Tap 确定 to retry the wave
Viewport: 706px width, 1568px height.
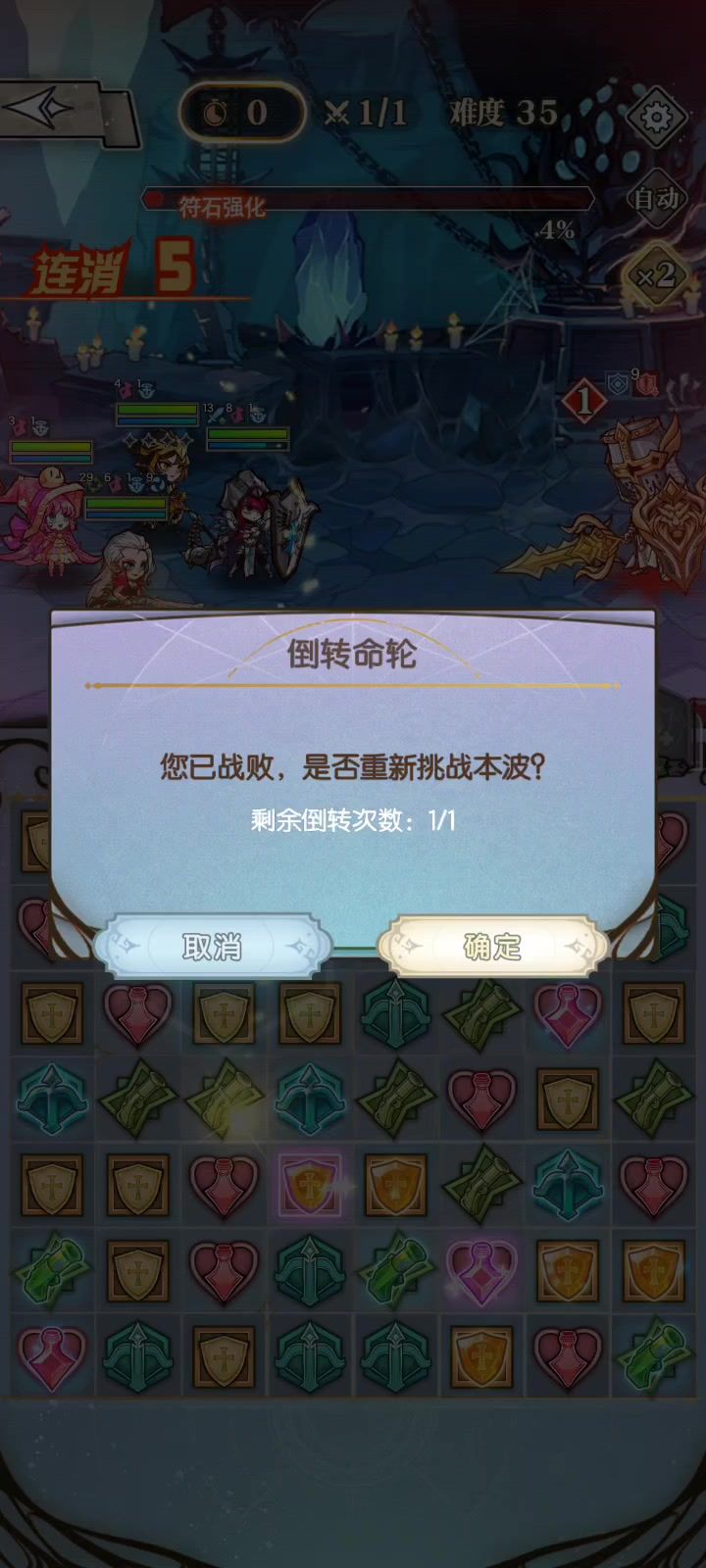[x=493, y=946]
